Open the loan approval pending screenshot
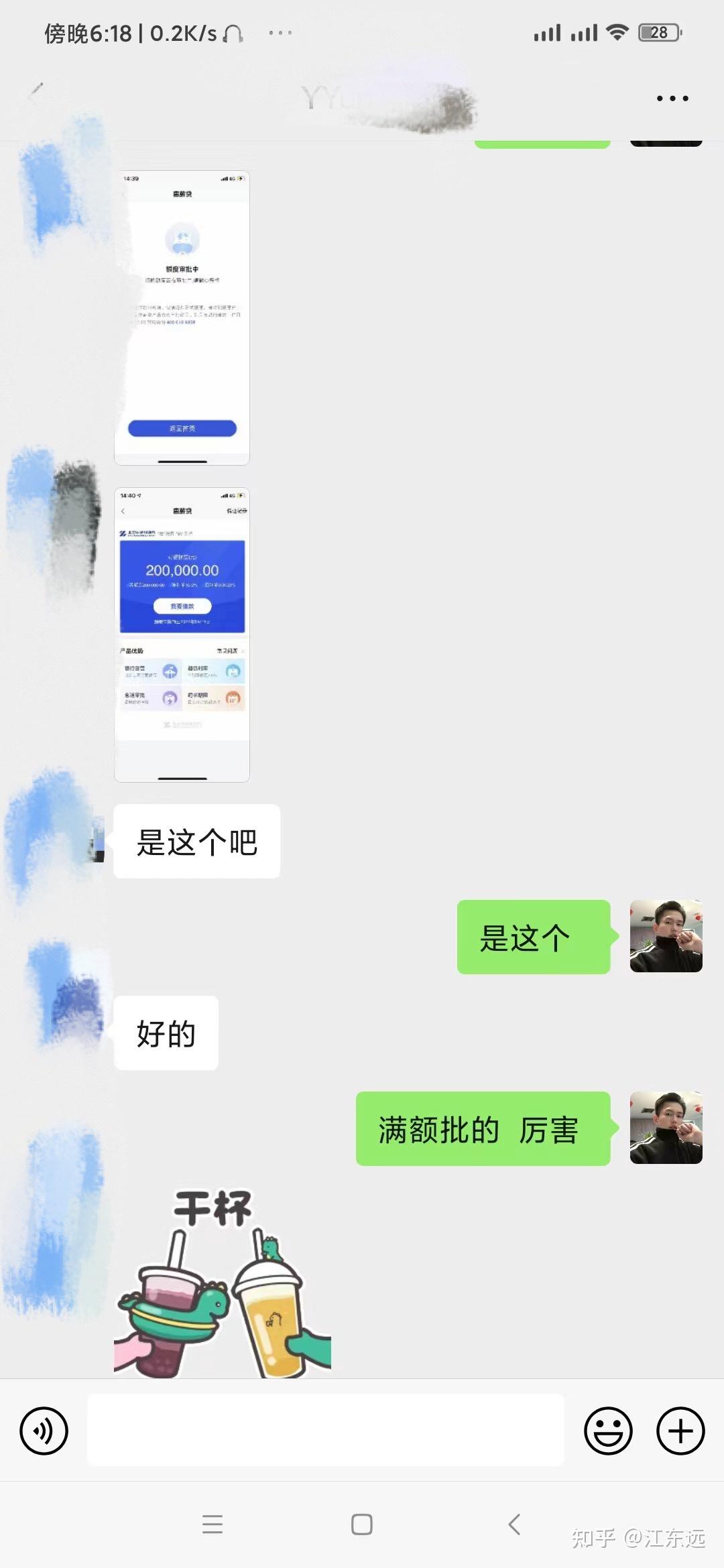The height and width of the screenshot is (1568, 724). pyautogui.click(x=182, y=315)
